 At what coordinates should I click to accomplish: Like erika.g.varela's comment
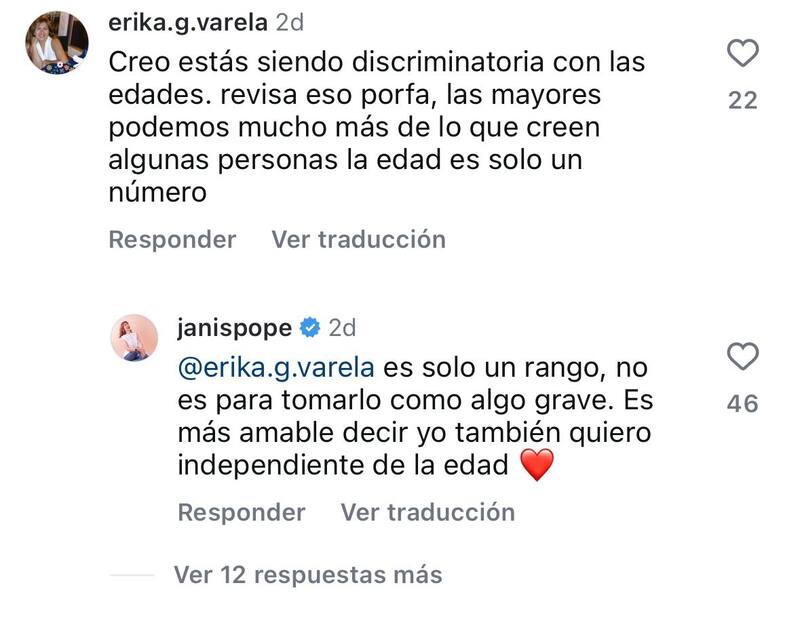click(x=742, y=52)
